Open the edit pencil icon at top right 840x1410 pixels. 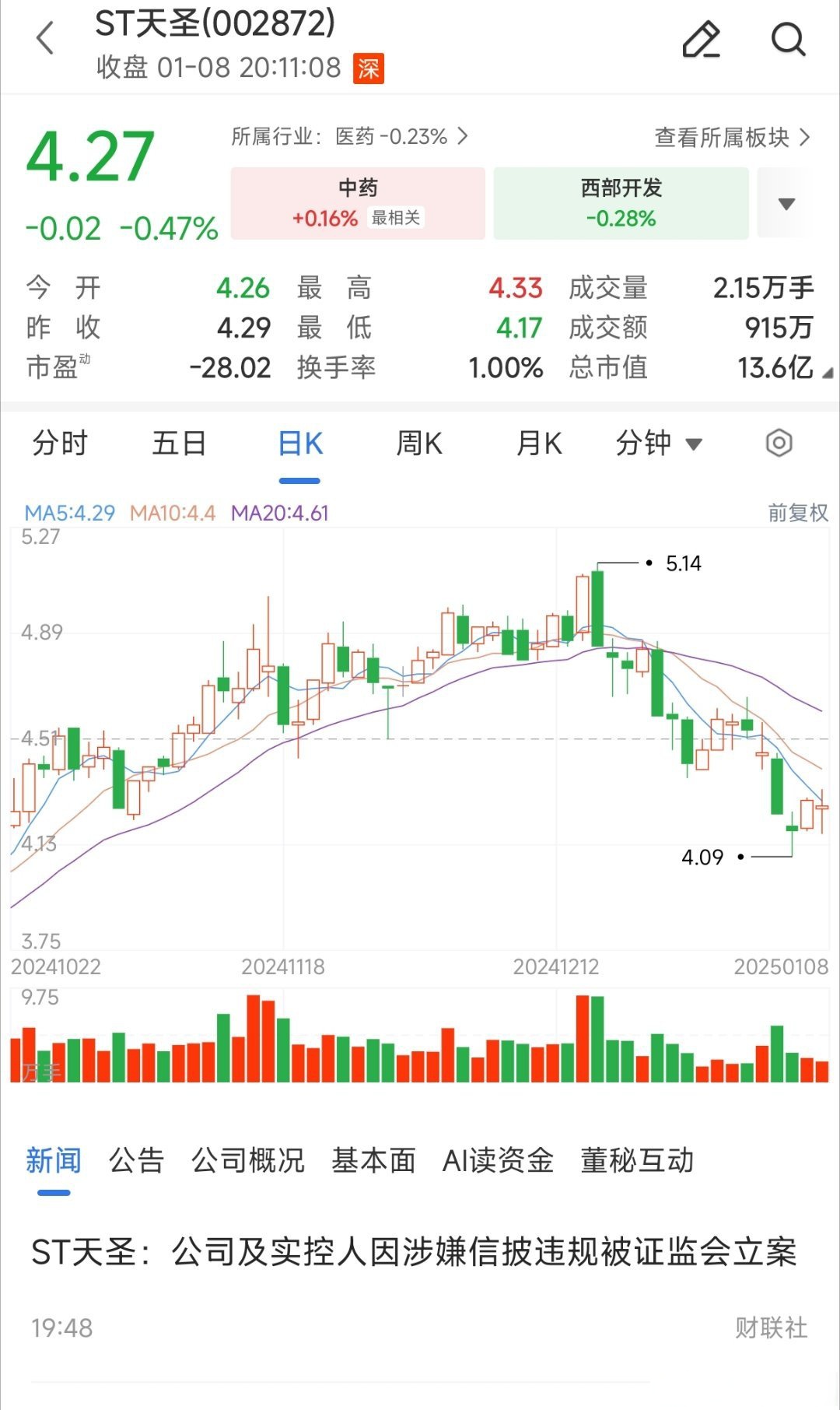[701, 39]
